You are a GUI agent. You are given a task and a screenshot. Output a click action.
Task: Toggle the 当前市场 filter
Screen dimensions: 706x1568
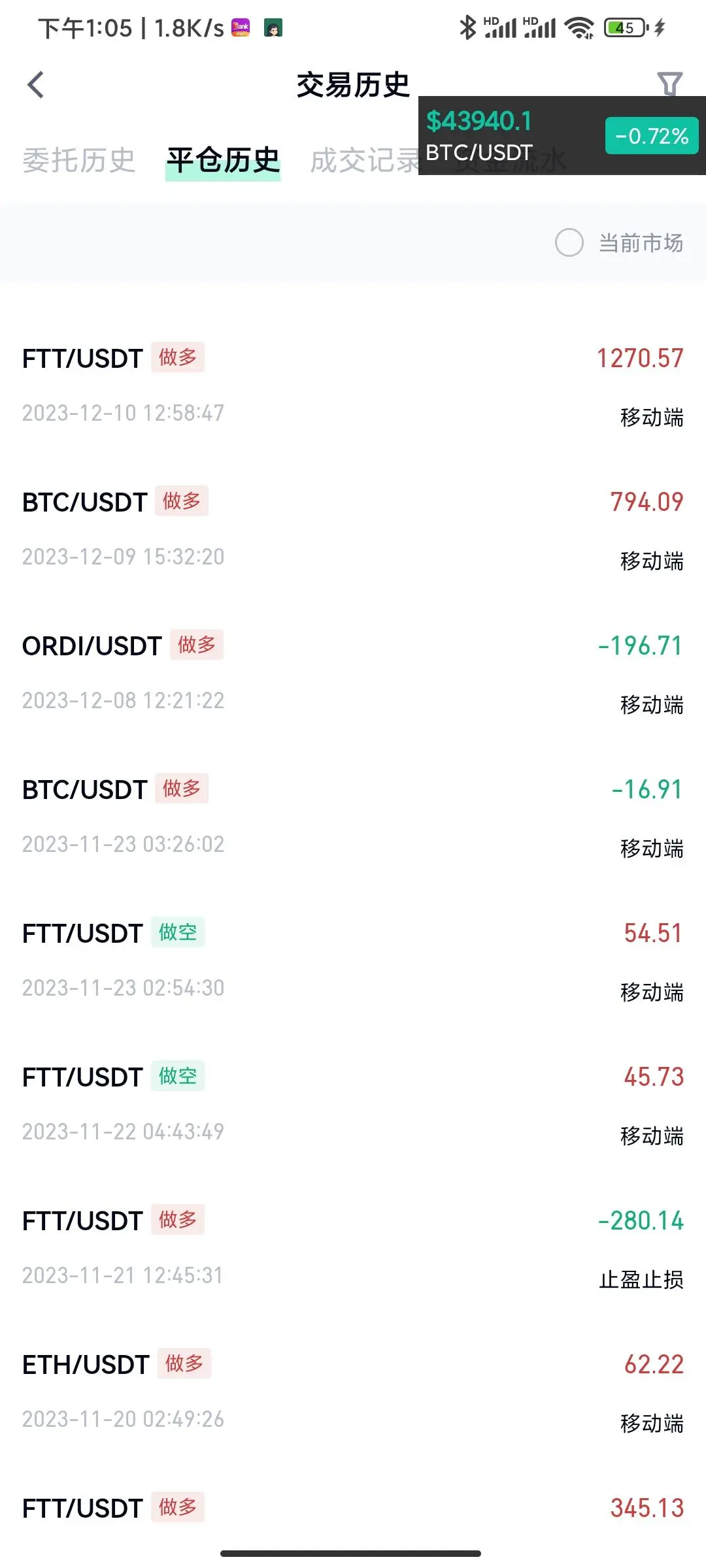(569, 243)
